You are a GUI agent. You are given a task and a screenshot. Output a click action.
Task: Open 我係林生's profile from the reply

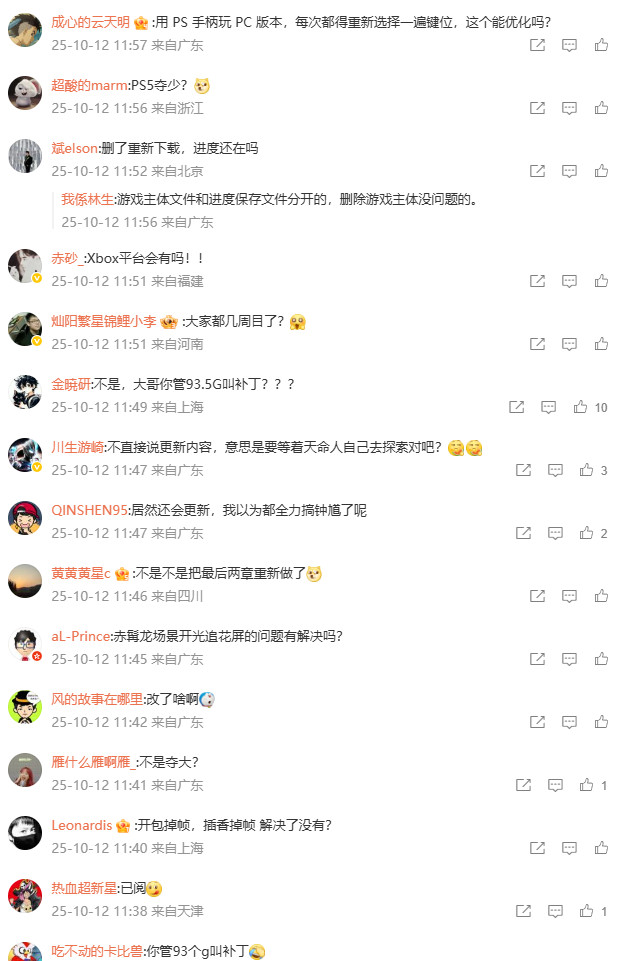click(87, 199)
